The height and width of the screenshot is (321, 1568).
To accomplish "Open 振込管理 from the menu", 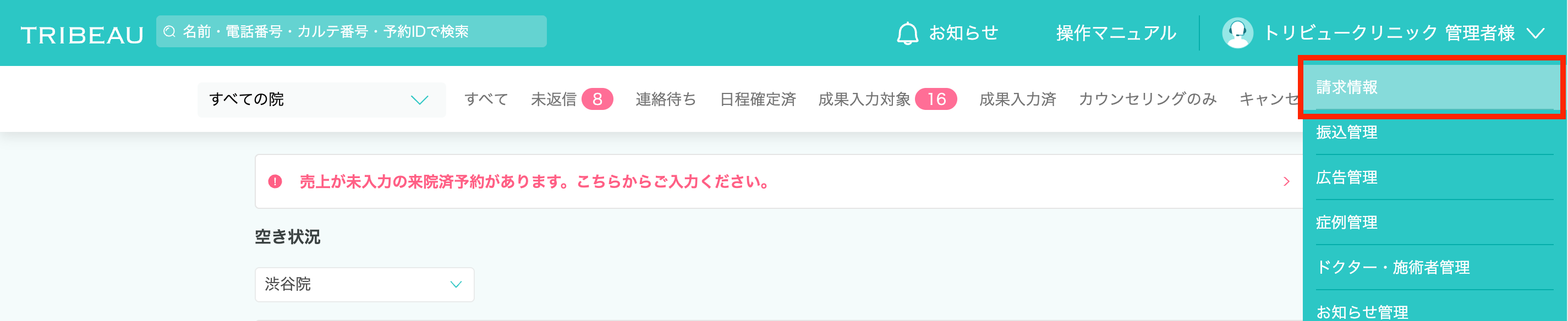I will [x=1346, y=132].
